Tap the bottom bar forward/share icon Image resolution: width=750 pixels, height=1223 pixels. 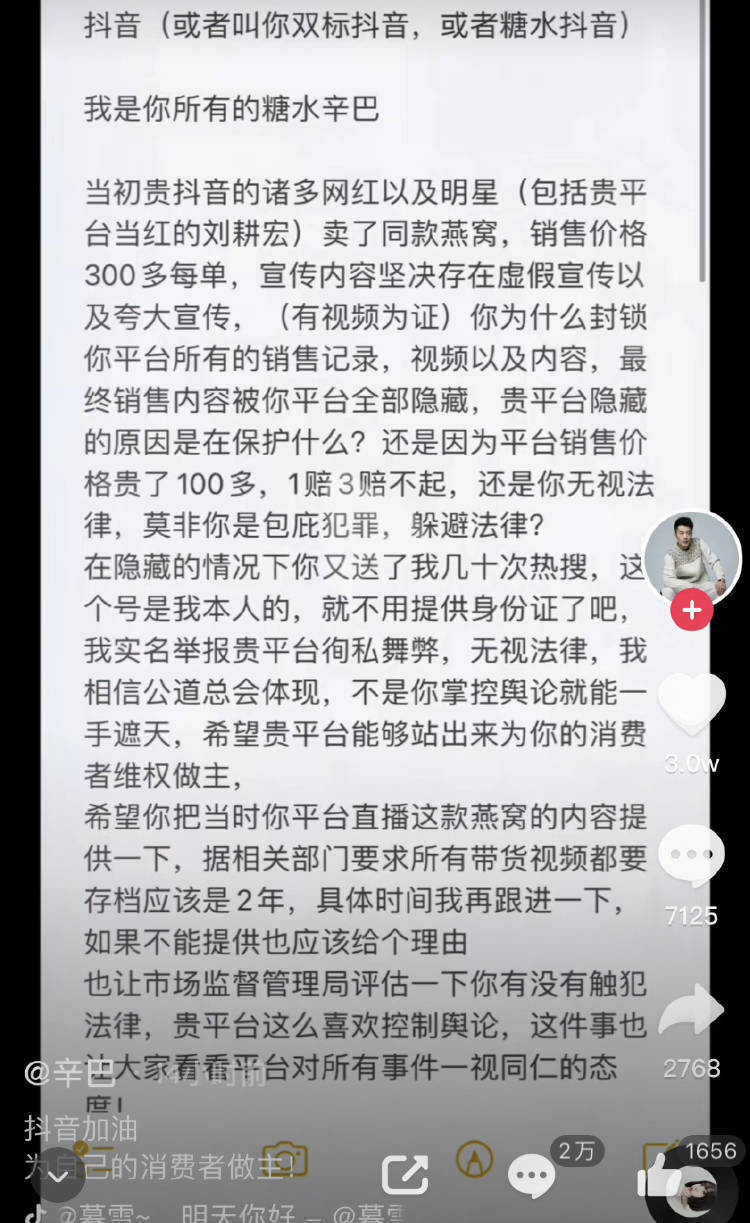pyautogui.click(x=405, y=1175)
